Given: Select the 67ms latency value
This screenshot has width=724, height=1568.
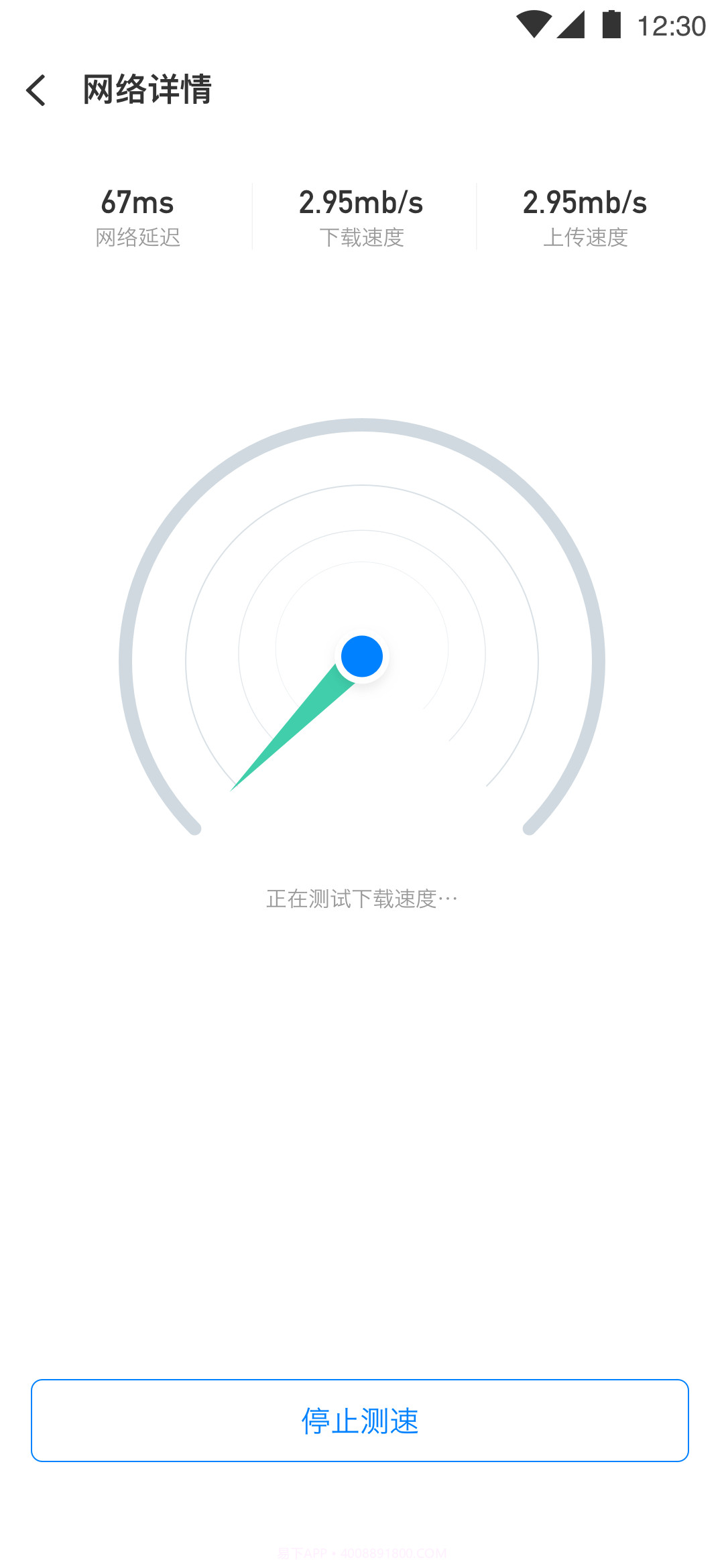Looking at the screenshot, I should [x=139, y=202].
